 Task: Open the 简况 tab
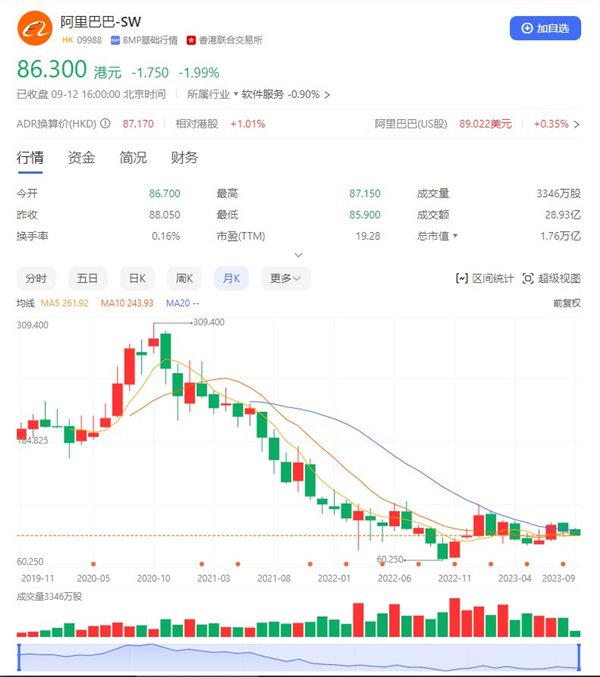click(133, 158)
